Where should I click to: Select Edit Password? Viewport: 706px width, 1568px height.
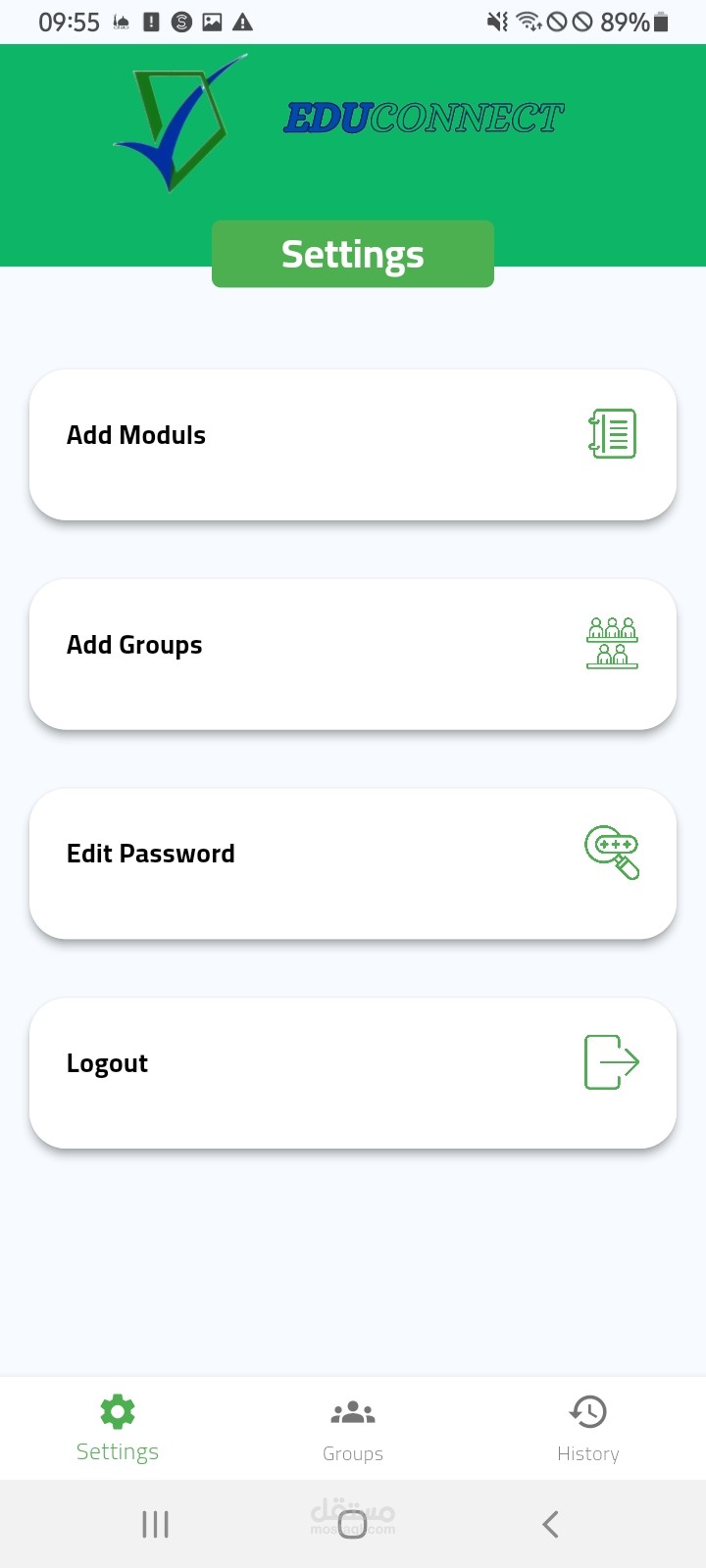(x=353, y=863)
